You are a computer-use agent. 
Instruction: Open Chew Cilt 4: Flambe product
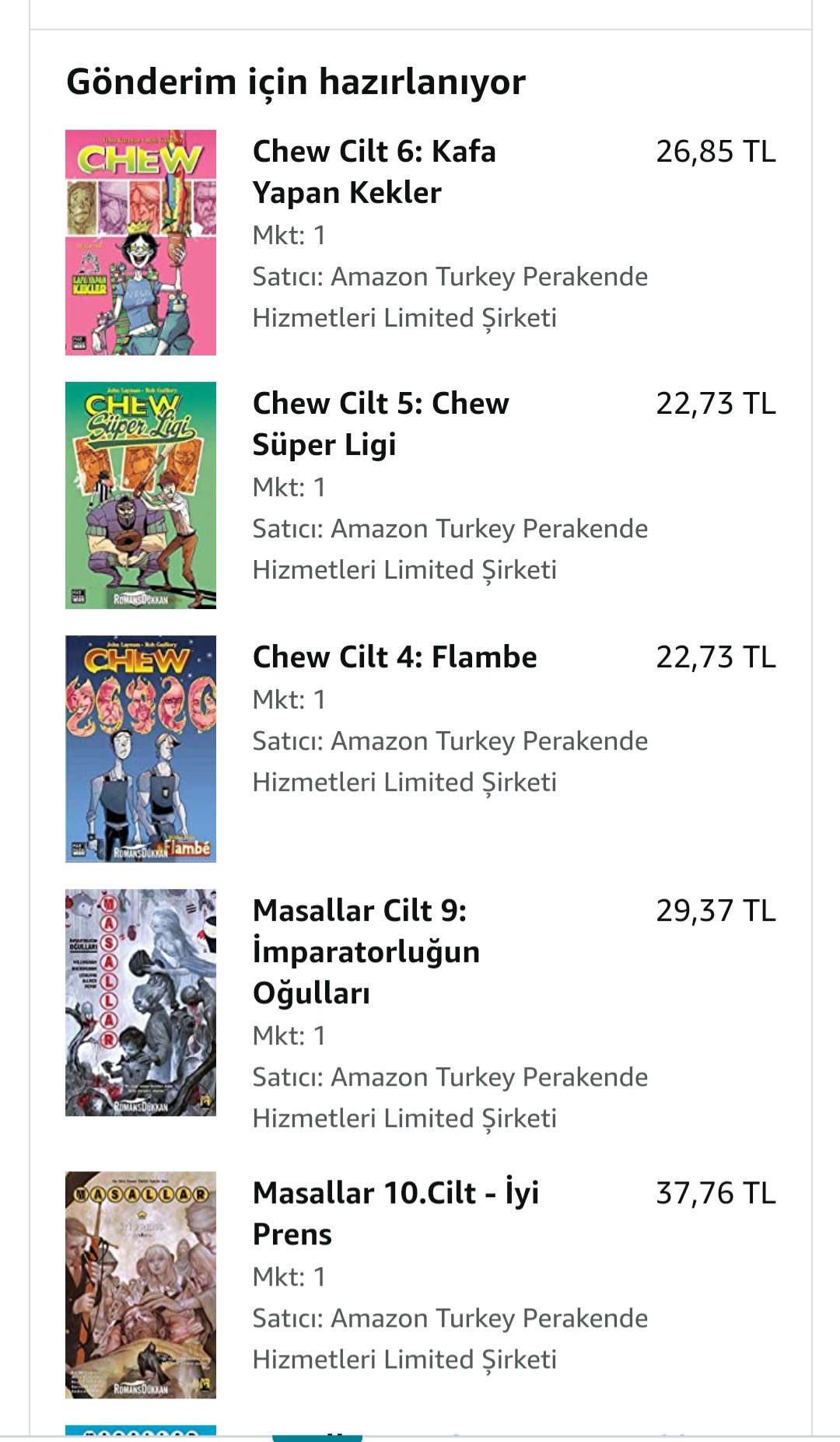394,657
